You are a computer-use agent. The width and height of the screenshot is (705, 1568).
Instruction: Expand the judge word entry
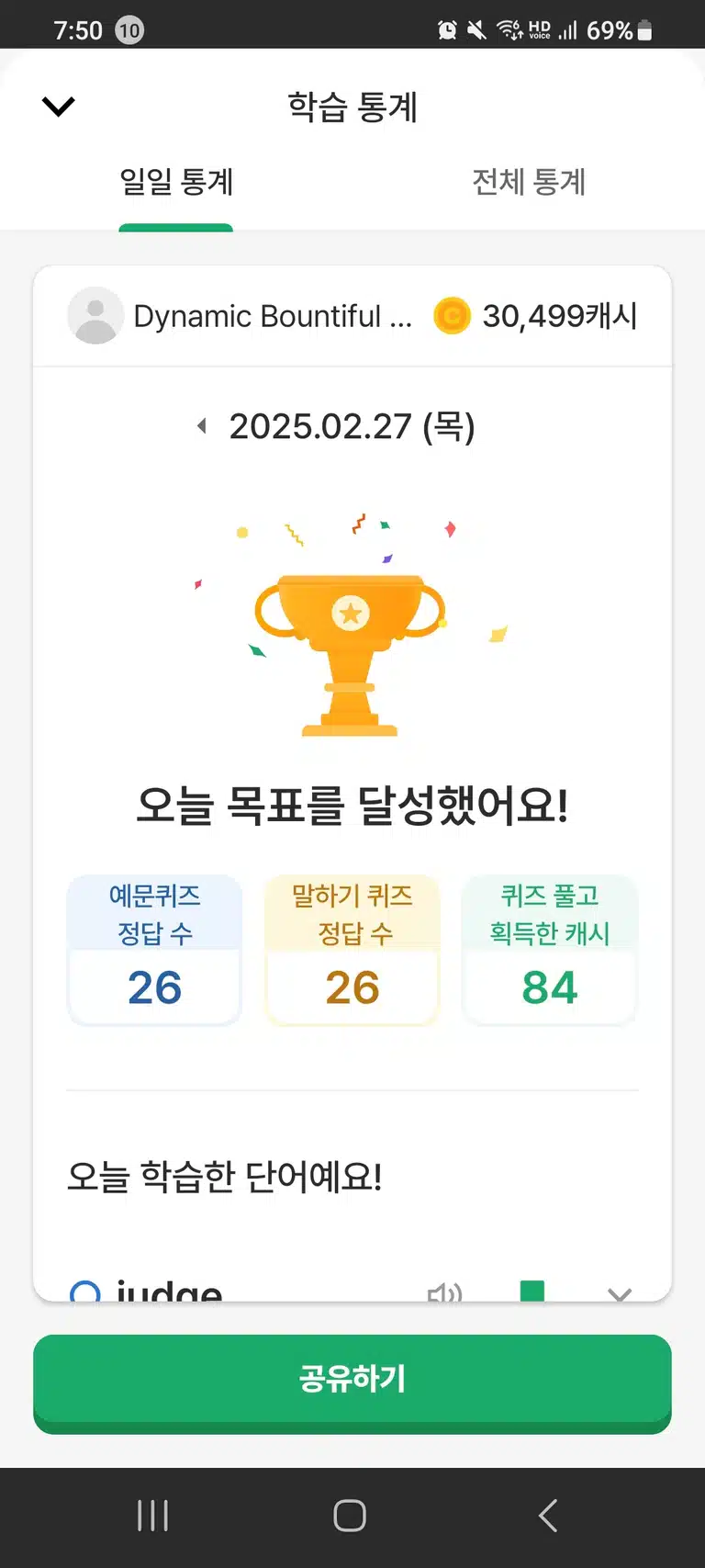coord(620,1293)
